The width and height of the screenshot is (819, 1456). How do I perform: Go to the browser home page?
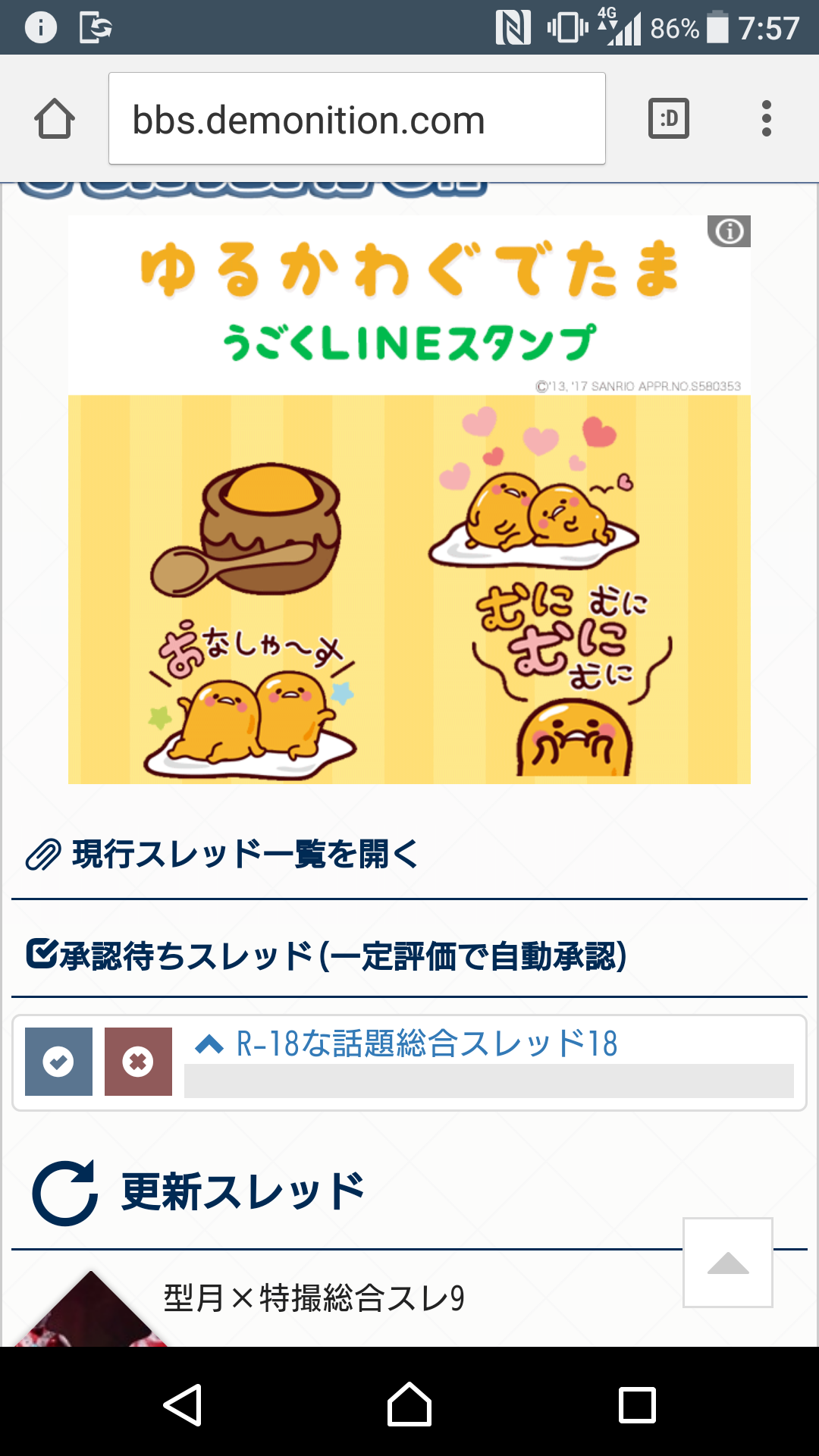(x=55, y=119)
